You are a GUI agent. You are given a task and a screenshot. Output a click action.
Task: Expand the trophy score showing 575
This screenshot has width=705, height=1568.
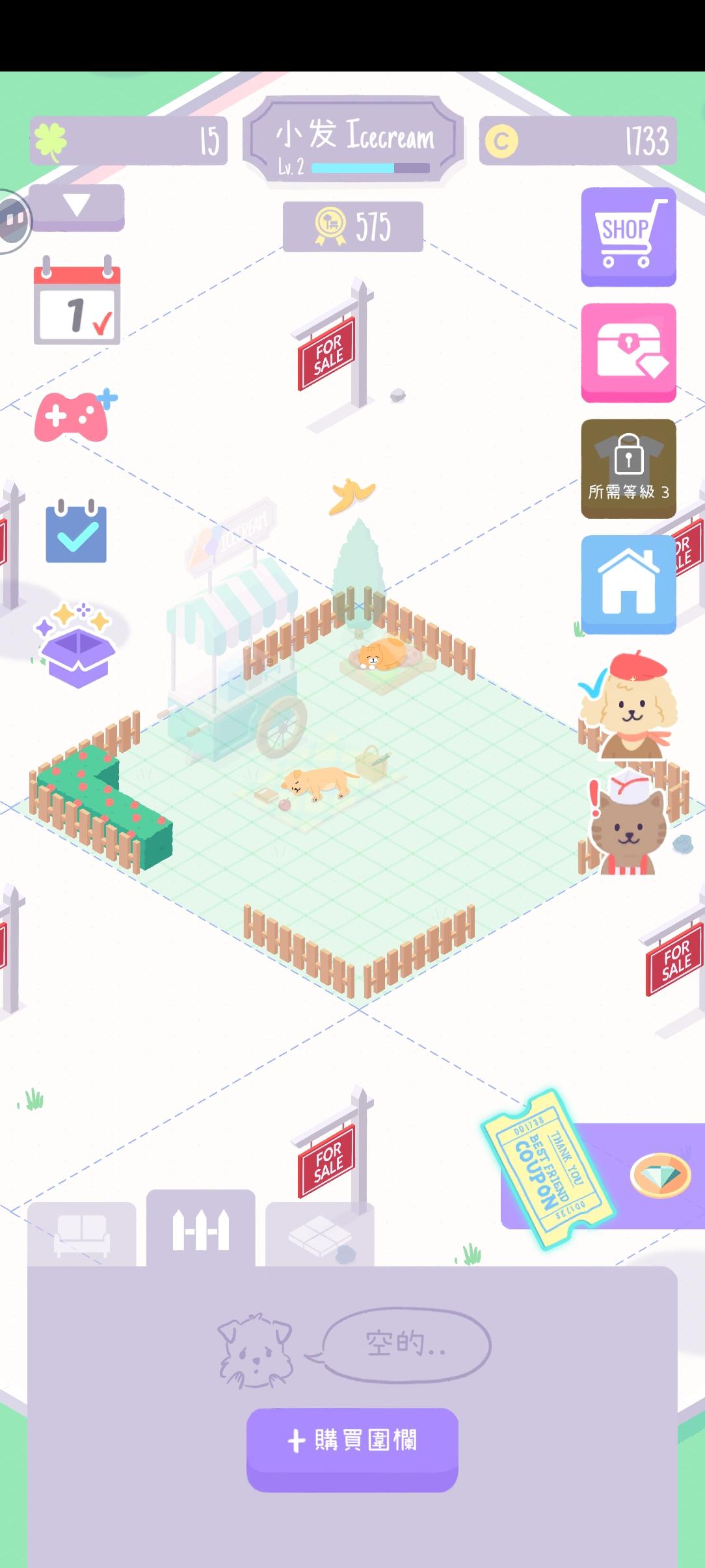[x=353, y=226]
